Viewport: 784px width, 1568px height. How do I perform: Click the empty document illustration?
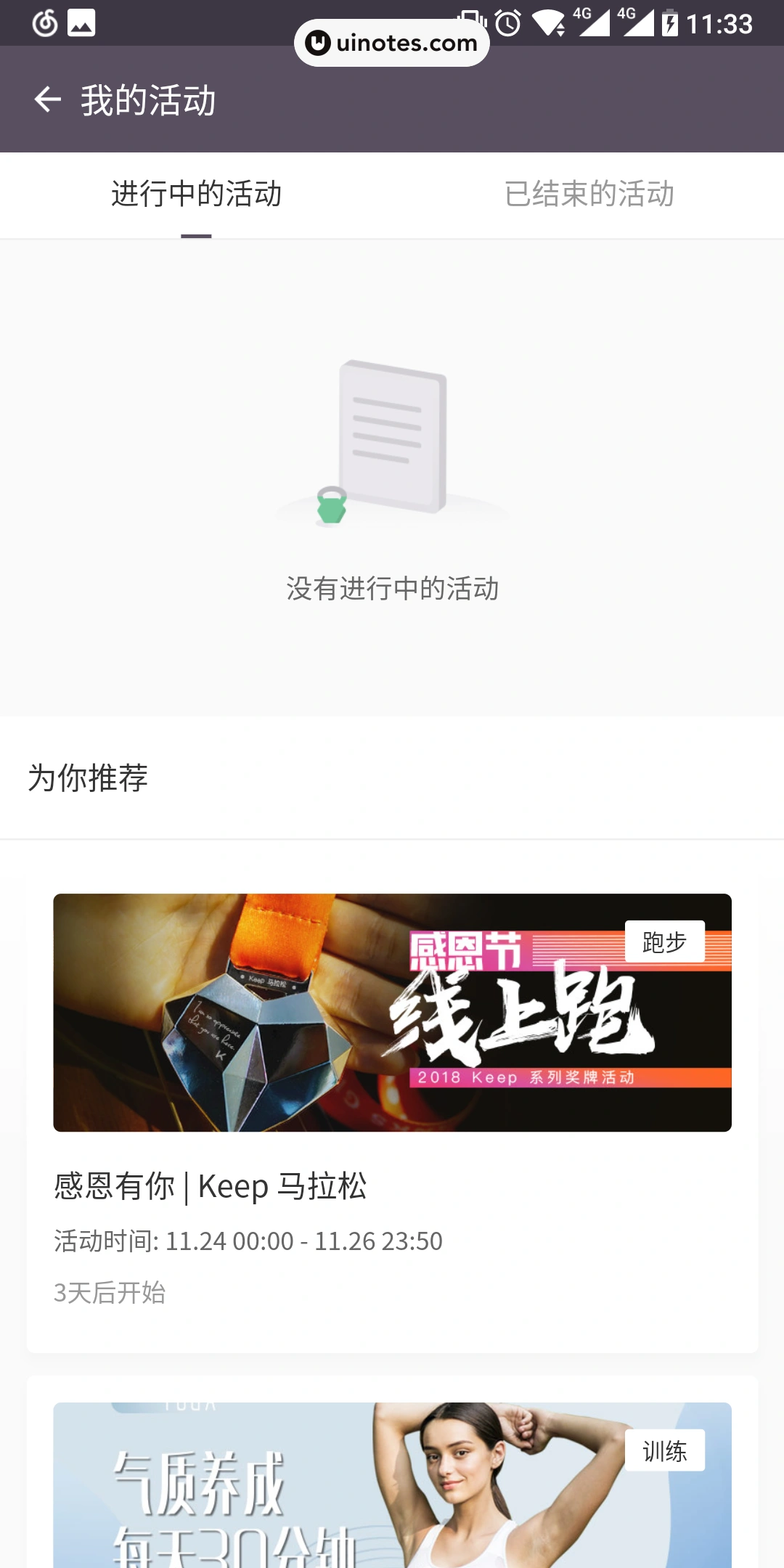pos(392,436)
